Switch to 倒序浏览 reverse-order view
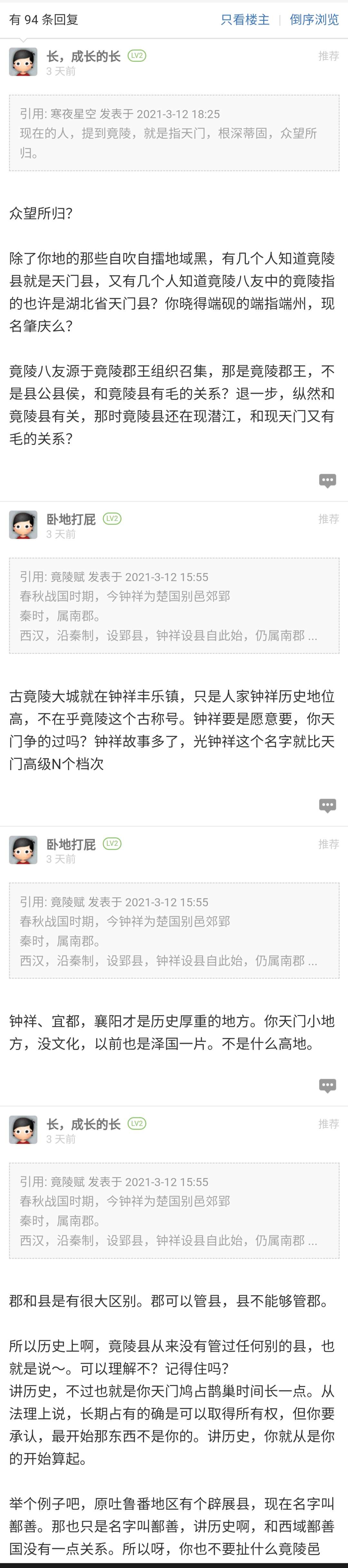 (314, 19)
